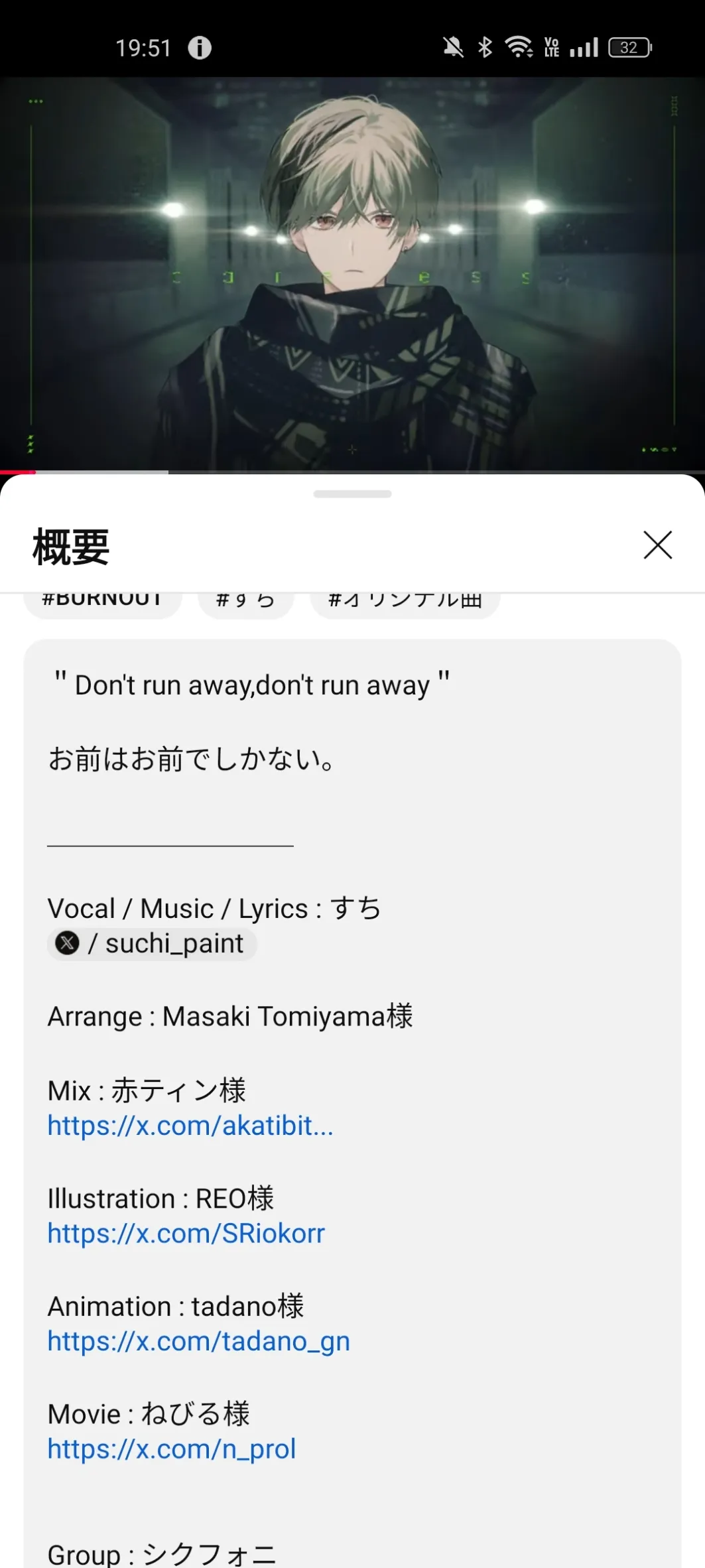The width and height of the screenshot is (705, 1568).
Task: Open the n_prol movie credit link
Action: tap(172, 1449)
